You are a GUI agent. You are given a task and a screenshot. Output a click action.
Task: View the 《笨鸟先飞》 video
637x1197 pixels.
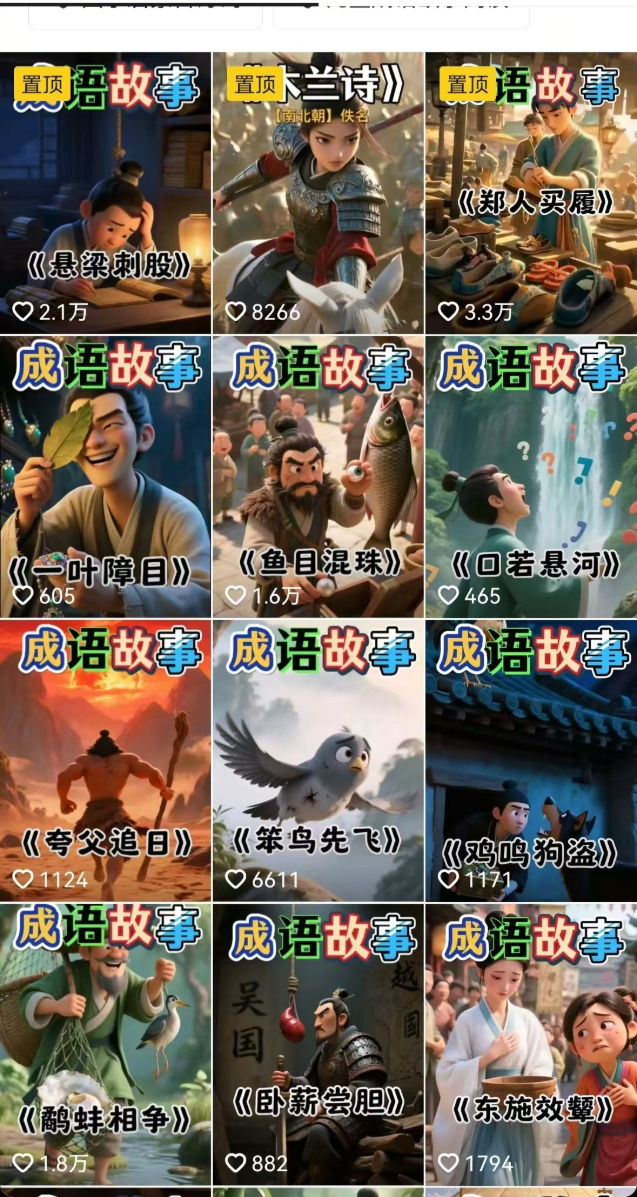318,760
